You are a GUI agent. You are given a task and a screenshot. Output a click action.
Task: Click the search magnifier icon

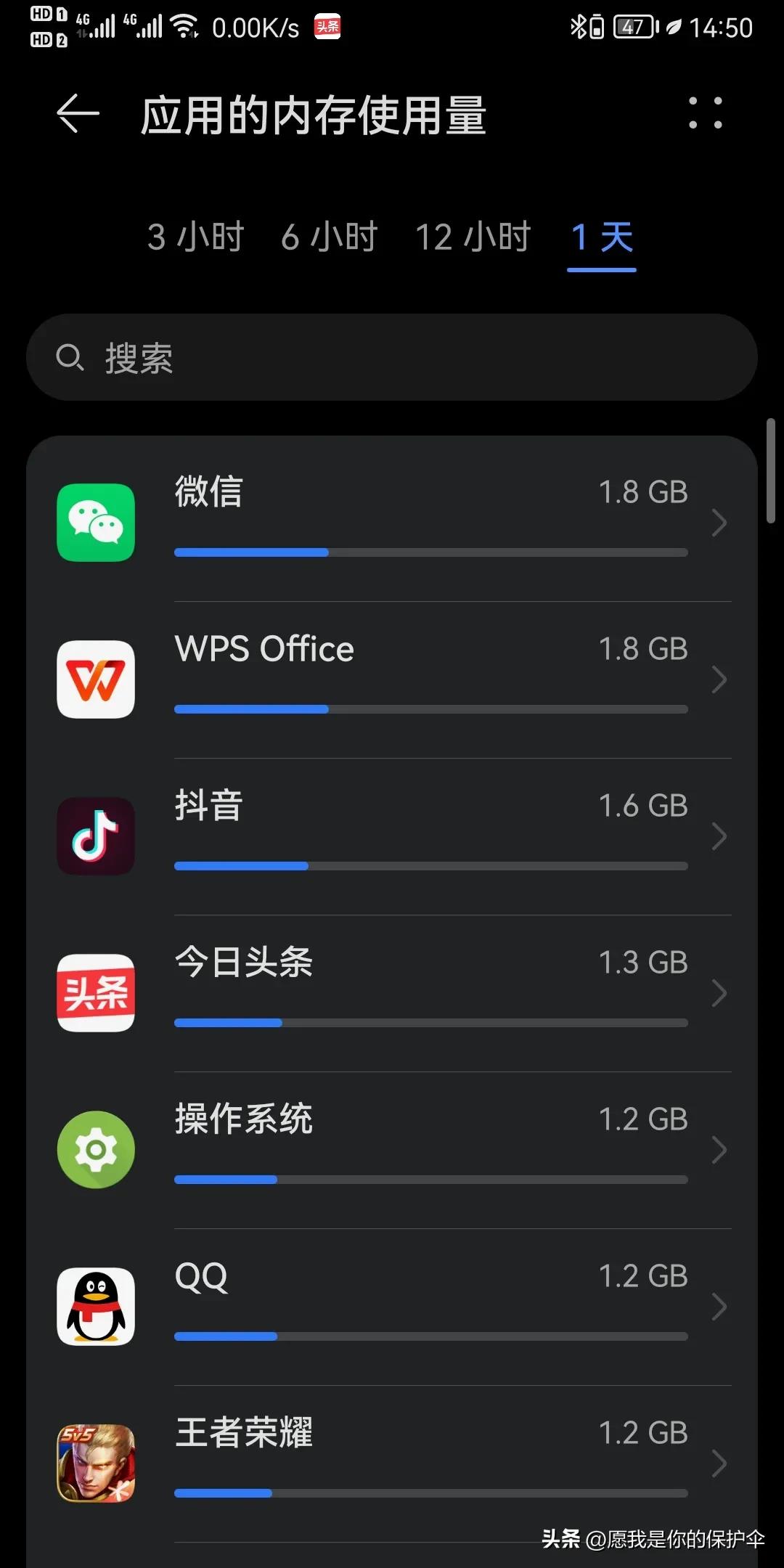click(x=70, y=357)
